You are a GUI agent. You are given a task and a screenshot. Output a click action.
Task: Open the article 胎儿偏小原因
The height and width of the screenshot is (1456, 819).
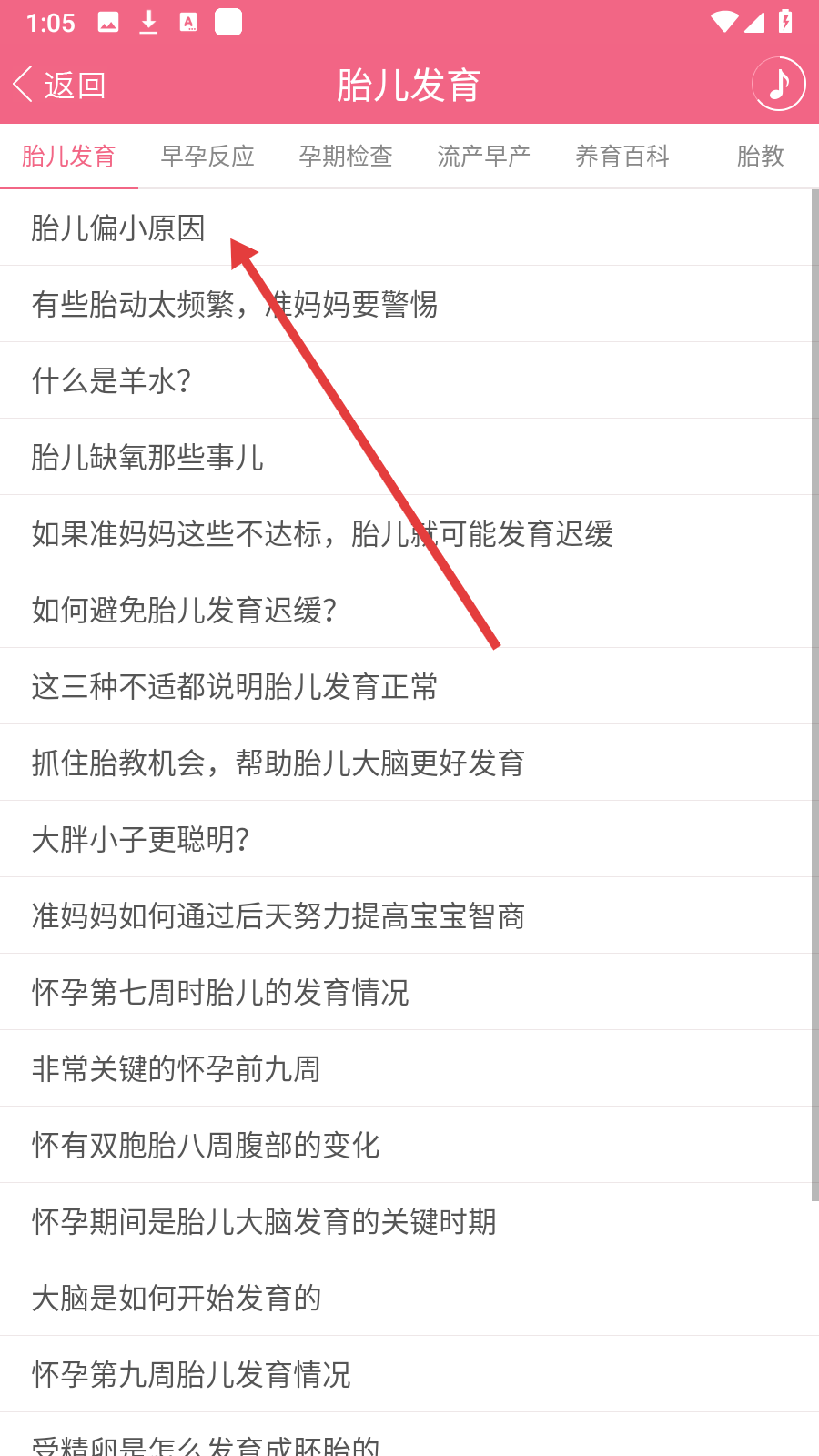pyautogui.click(x=118, y=228)
